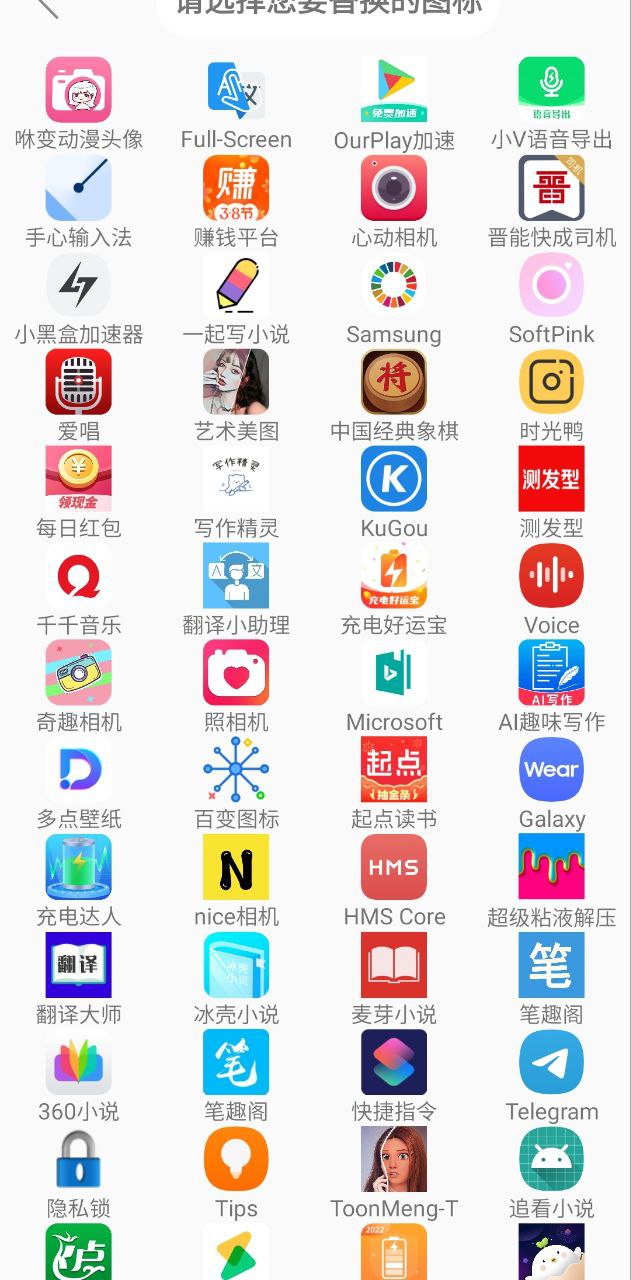The width and height of the screenshot is (631, 1280).
Task: Select the Telegram app icon
Action: [551, 1062]
